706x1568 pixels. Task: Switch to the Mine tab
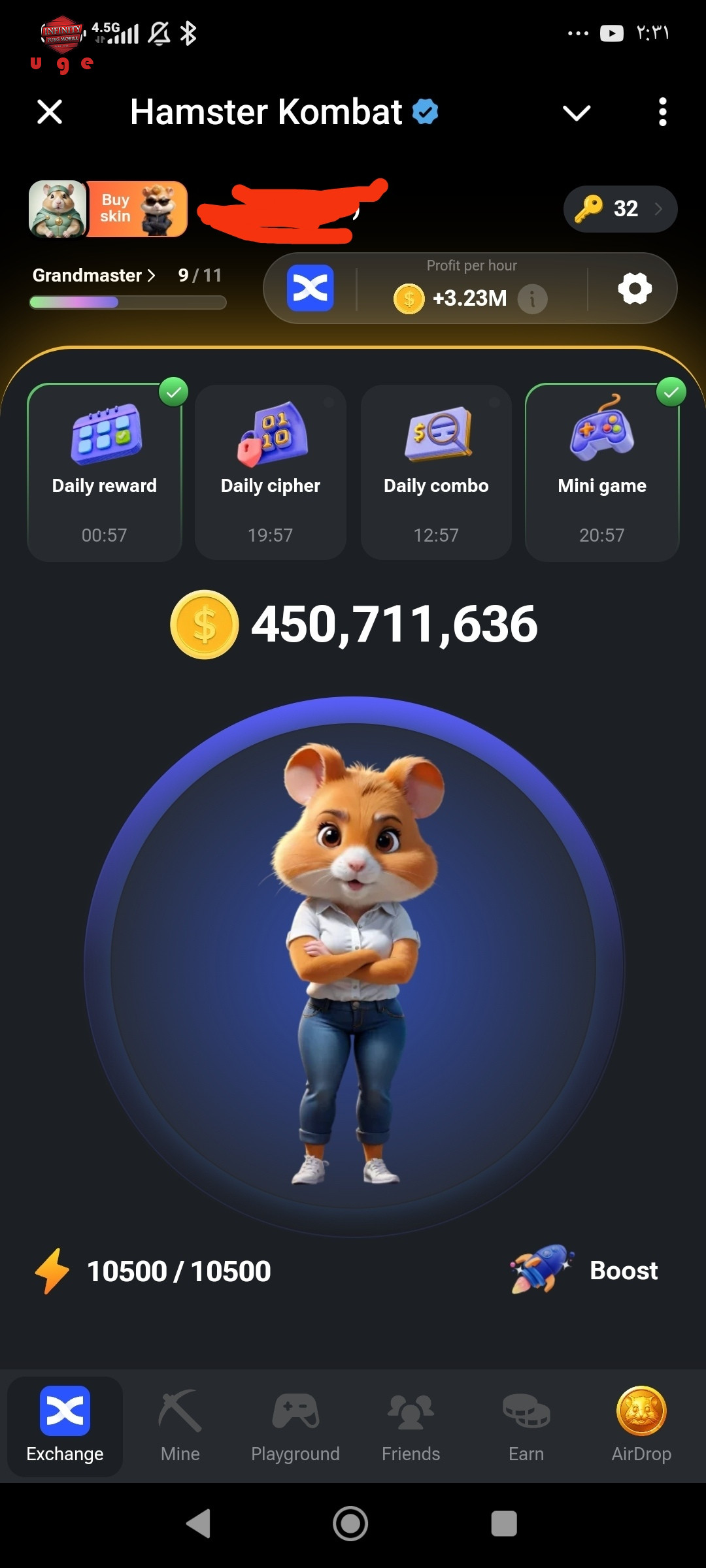click(x=180, y=1428)
